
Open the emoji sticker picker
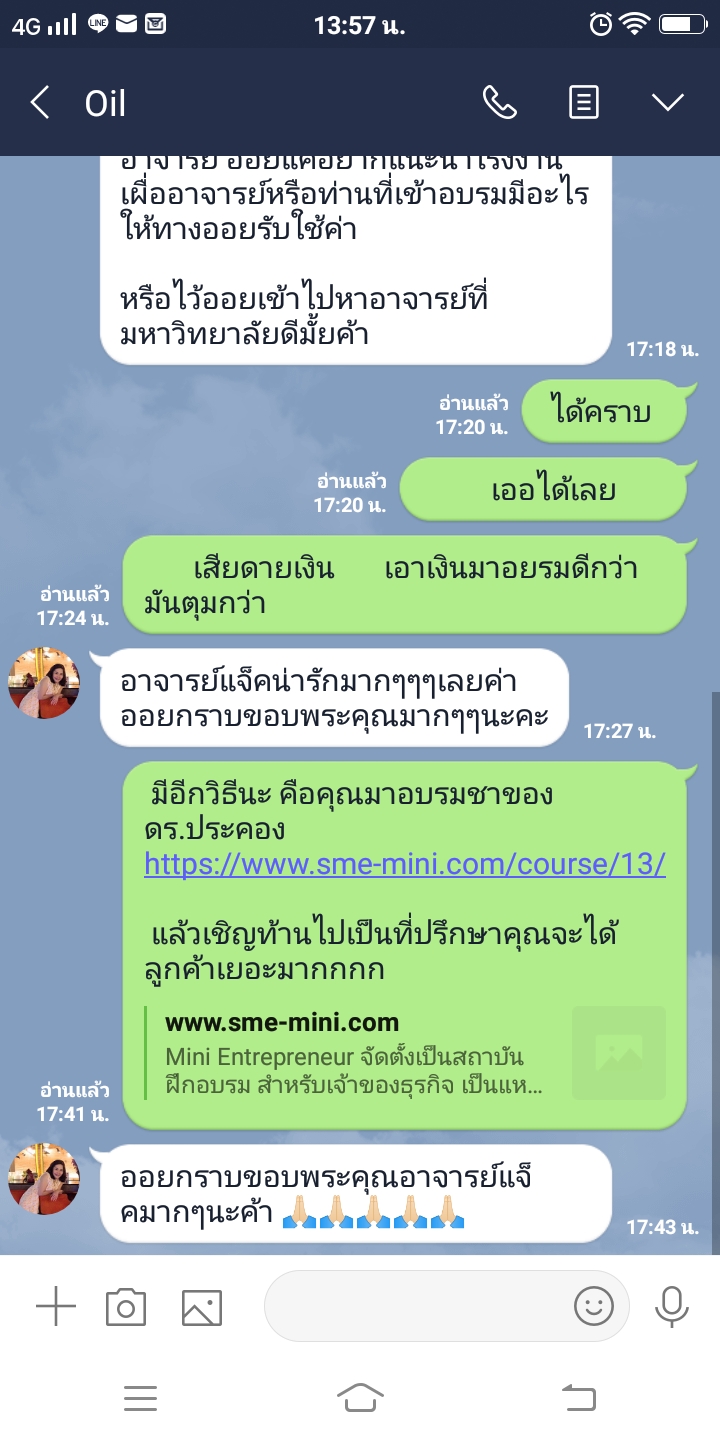click(593, 1306)
